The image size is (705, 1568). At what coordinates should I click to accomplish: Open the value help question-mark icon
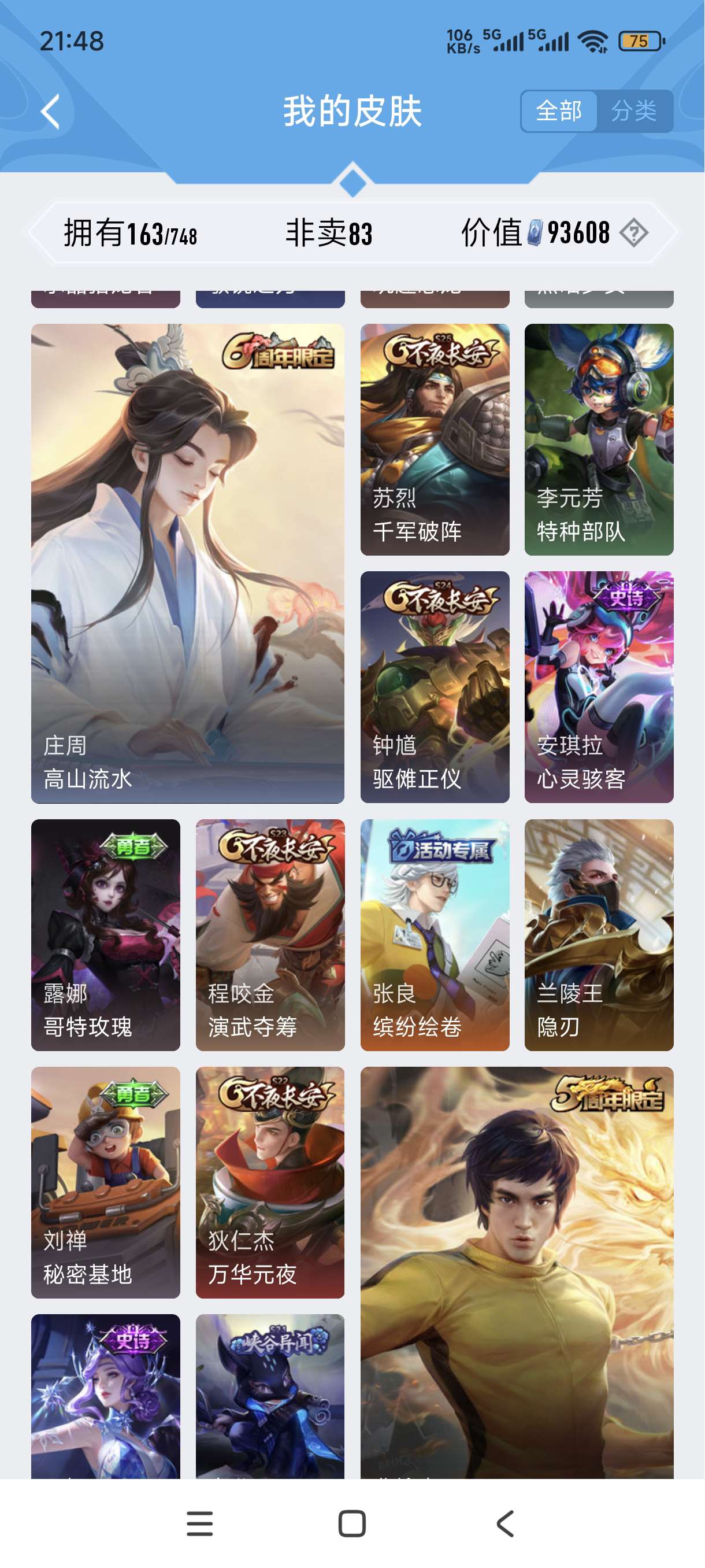[633, 233]
